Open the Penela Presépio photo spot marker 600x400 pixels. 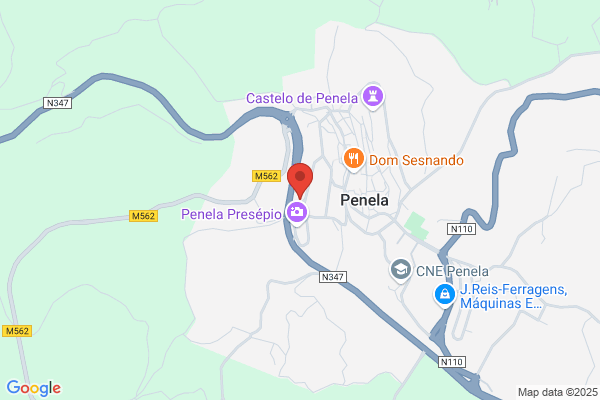(x=297, y=212)
